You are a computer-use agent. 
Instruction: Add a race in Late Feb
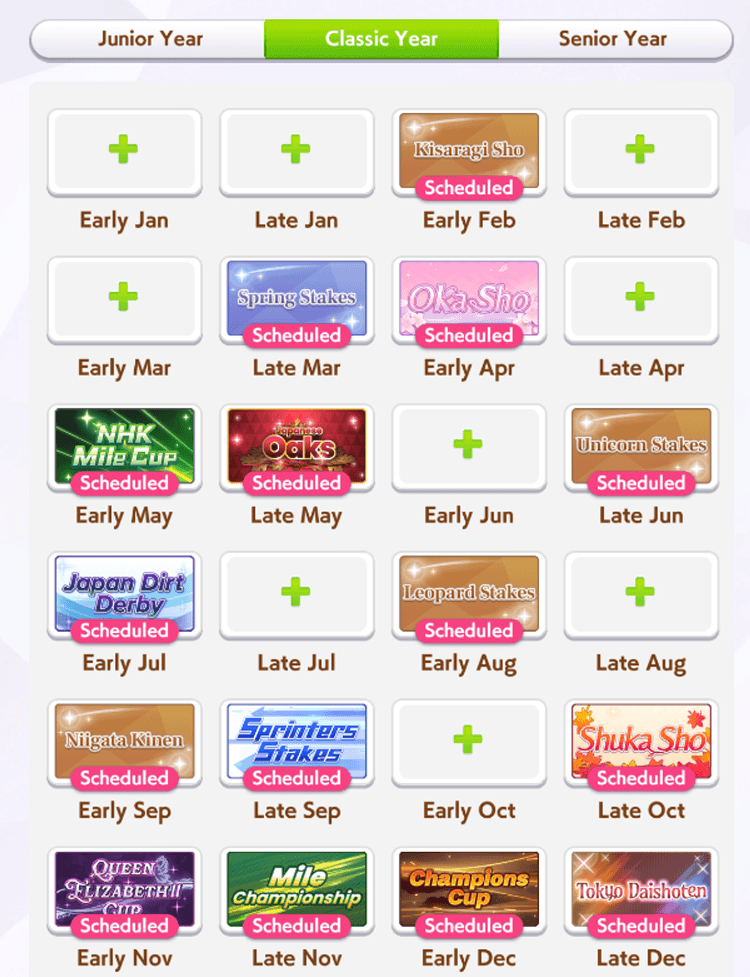click(640, 151)
